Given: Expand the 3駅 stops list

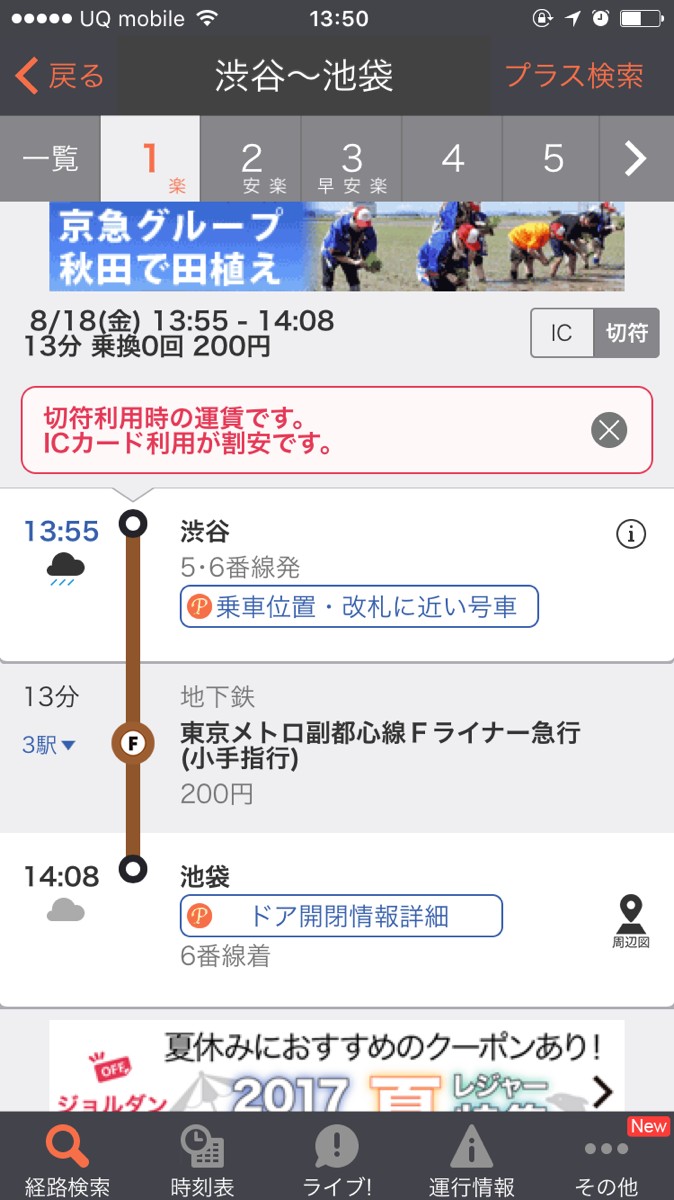Looking at the screenshot, I should click(50, 744).
